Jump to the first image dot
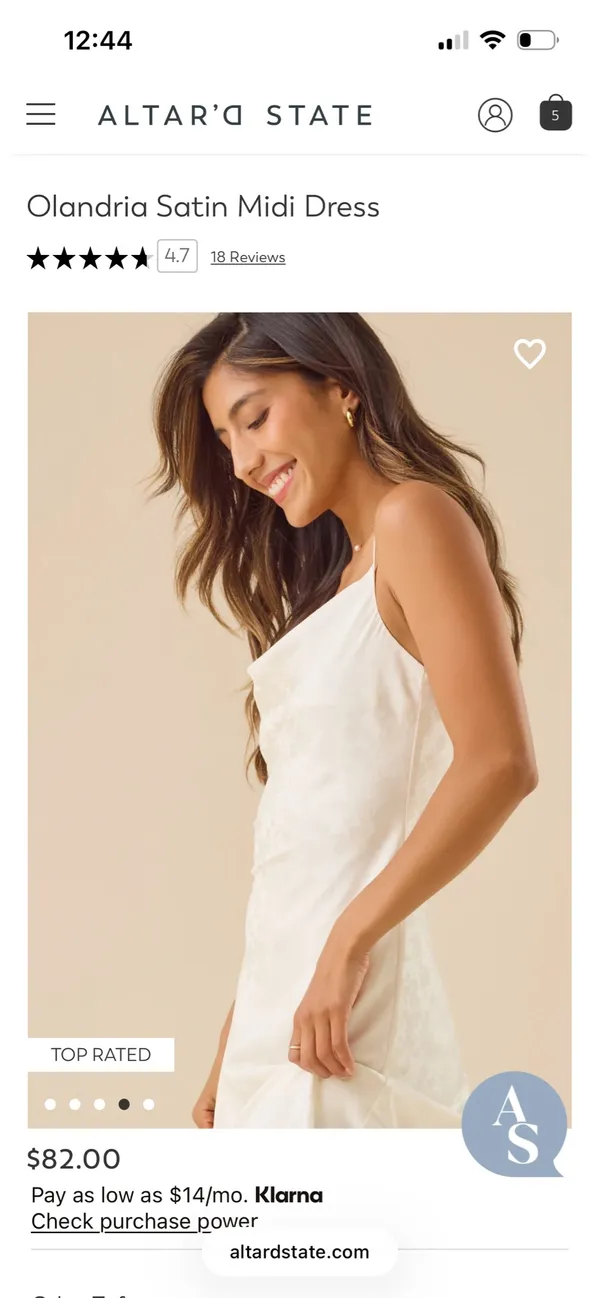 point(51,1104)
